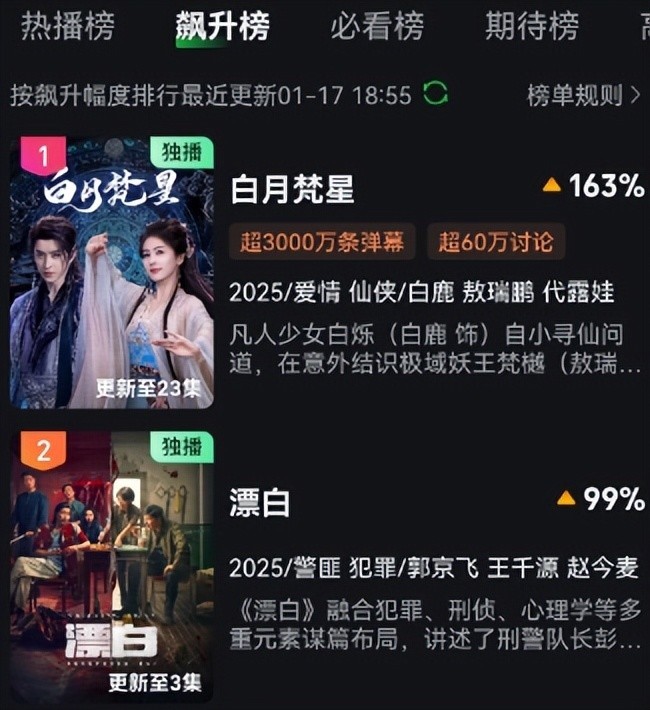The width and height of the screenshot is (650, 710).
Task: Switch to the 期待榜 tab
Action: point(531,25)
